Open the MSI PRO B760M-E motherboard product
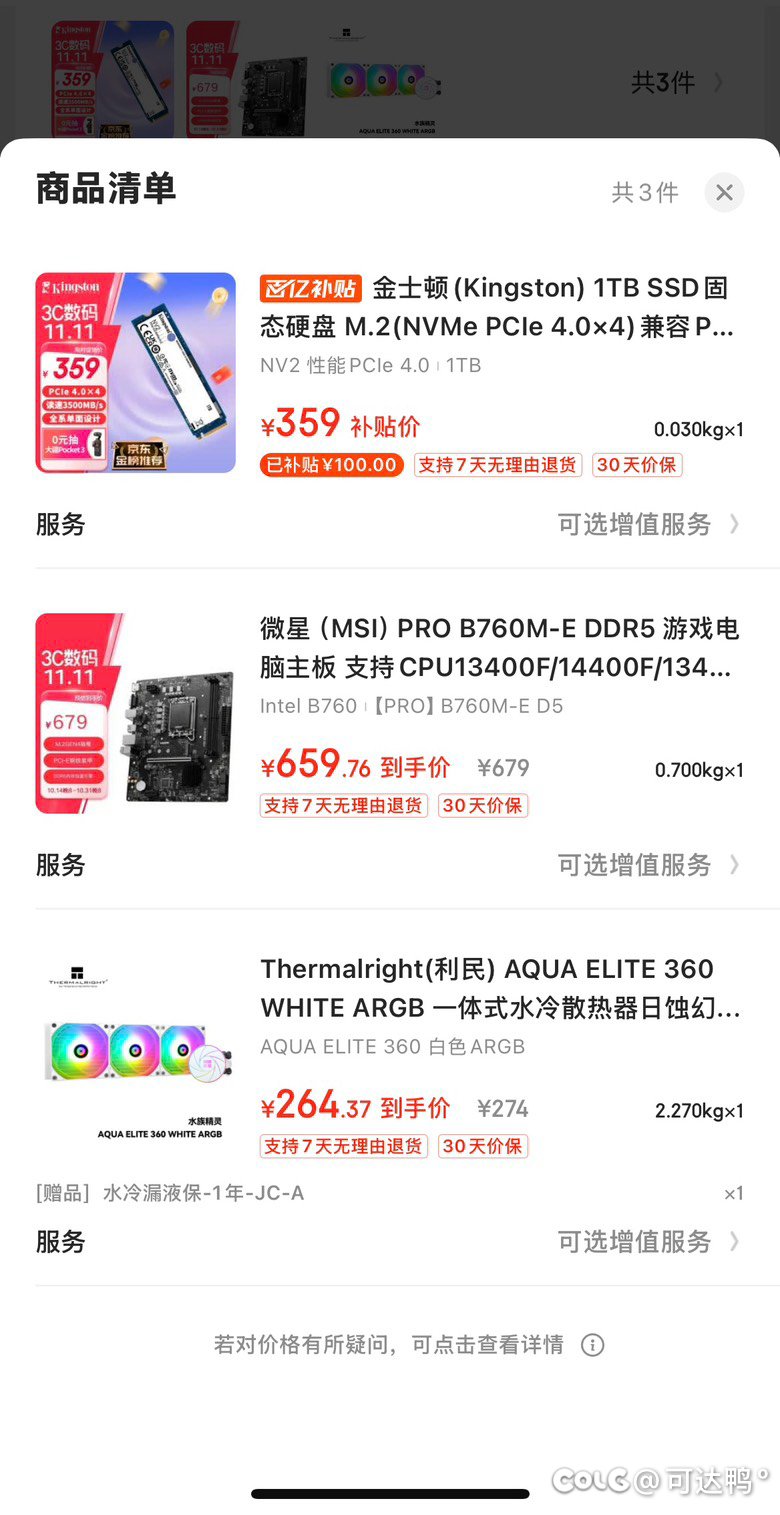Viewport: 780px width, 1515px height. click(499, 647)
